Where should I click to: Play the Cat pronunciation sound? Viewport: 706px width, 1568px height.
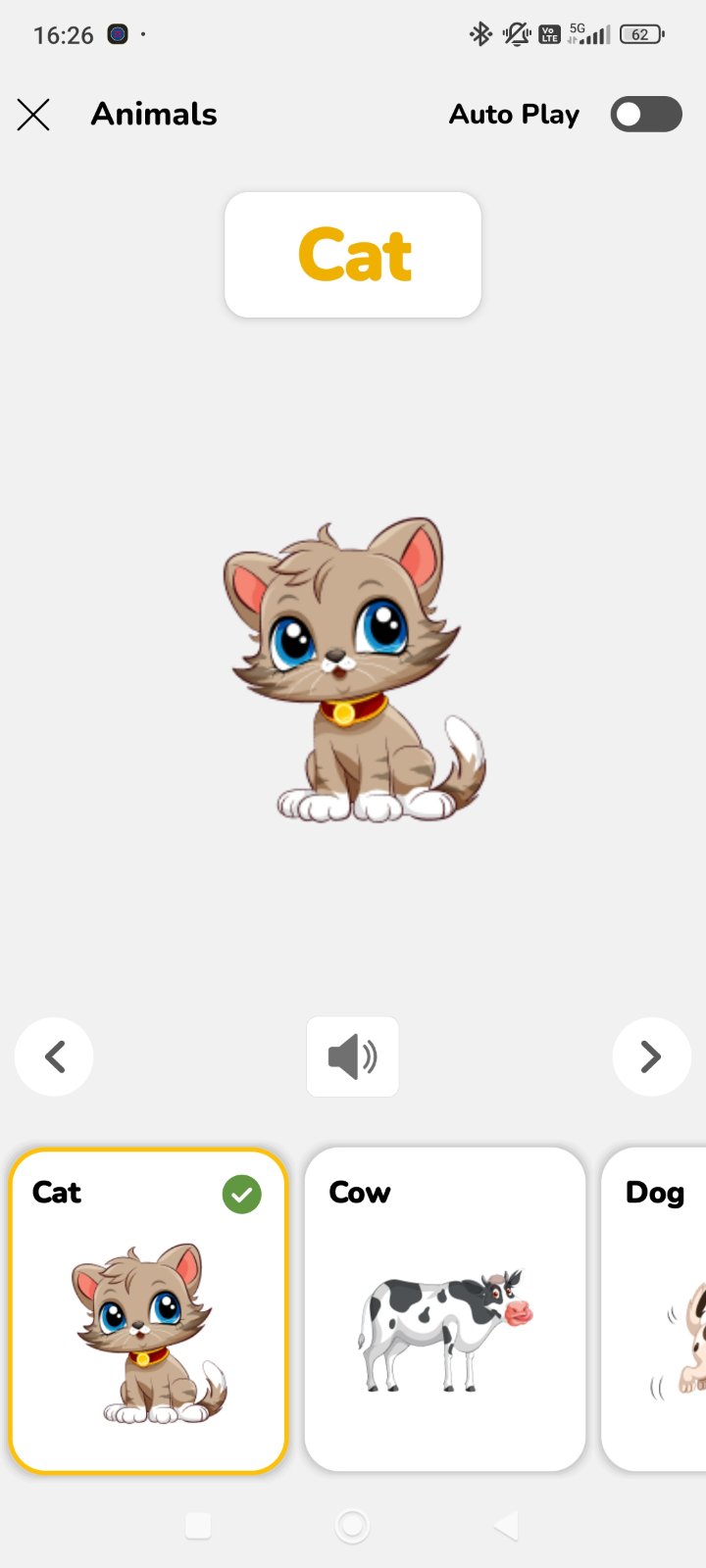point(353,1056)
